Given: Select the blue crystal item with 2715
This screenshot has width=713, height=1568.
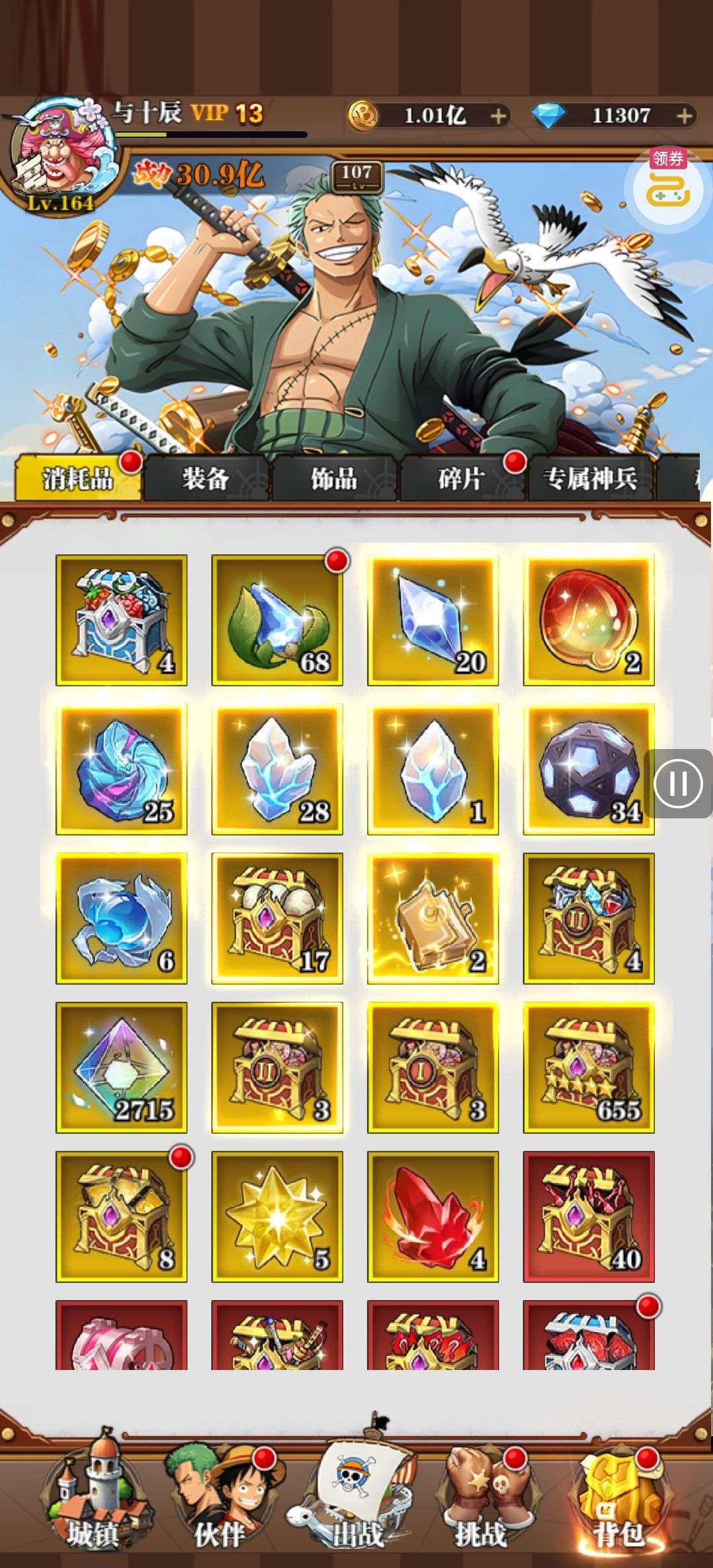Looking at the screenshot, I should [x=121, y=1067].
